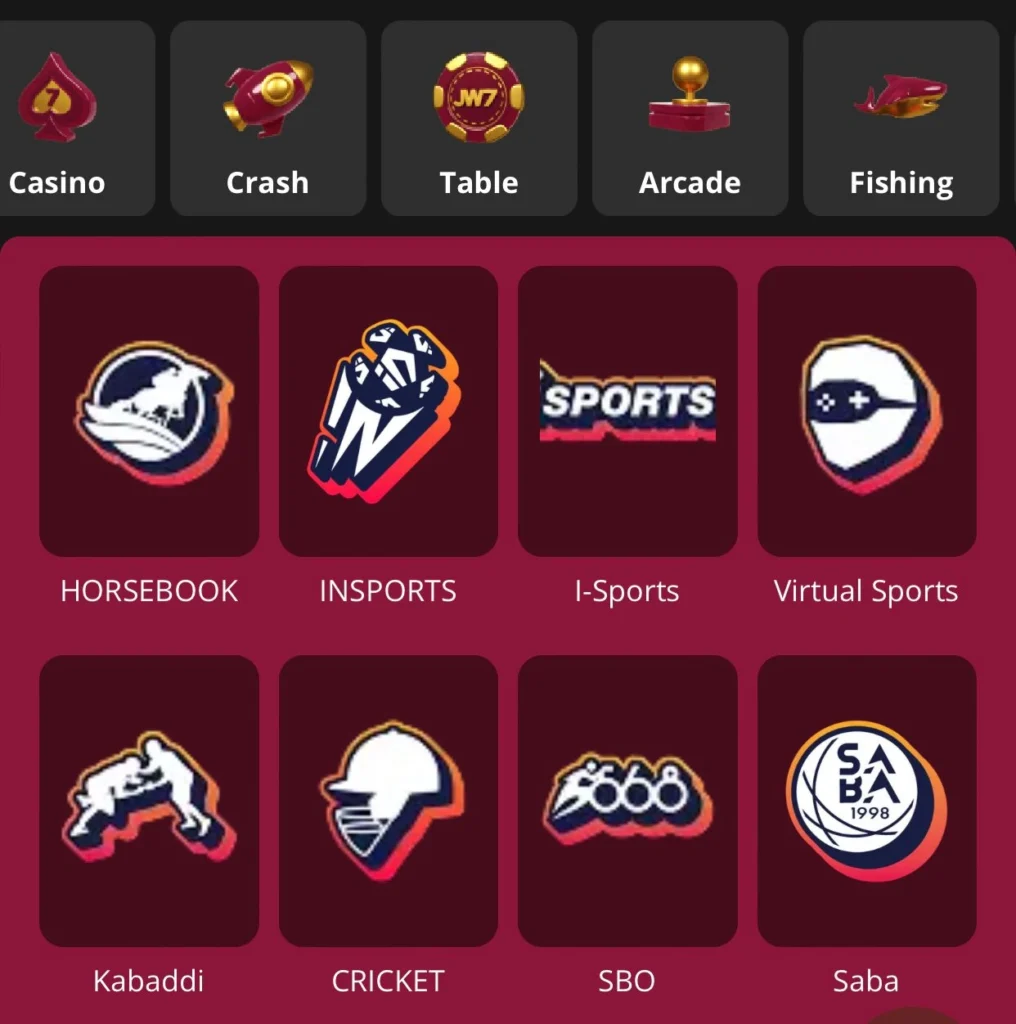Open the HORSEBOOK provider tile
The width and height of the screenshot is (1016, 1024).
(x=149, y=412)
